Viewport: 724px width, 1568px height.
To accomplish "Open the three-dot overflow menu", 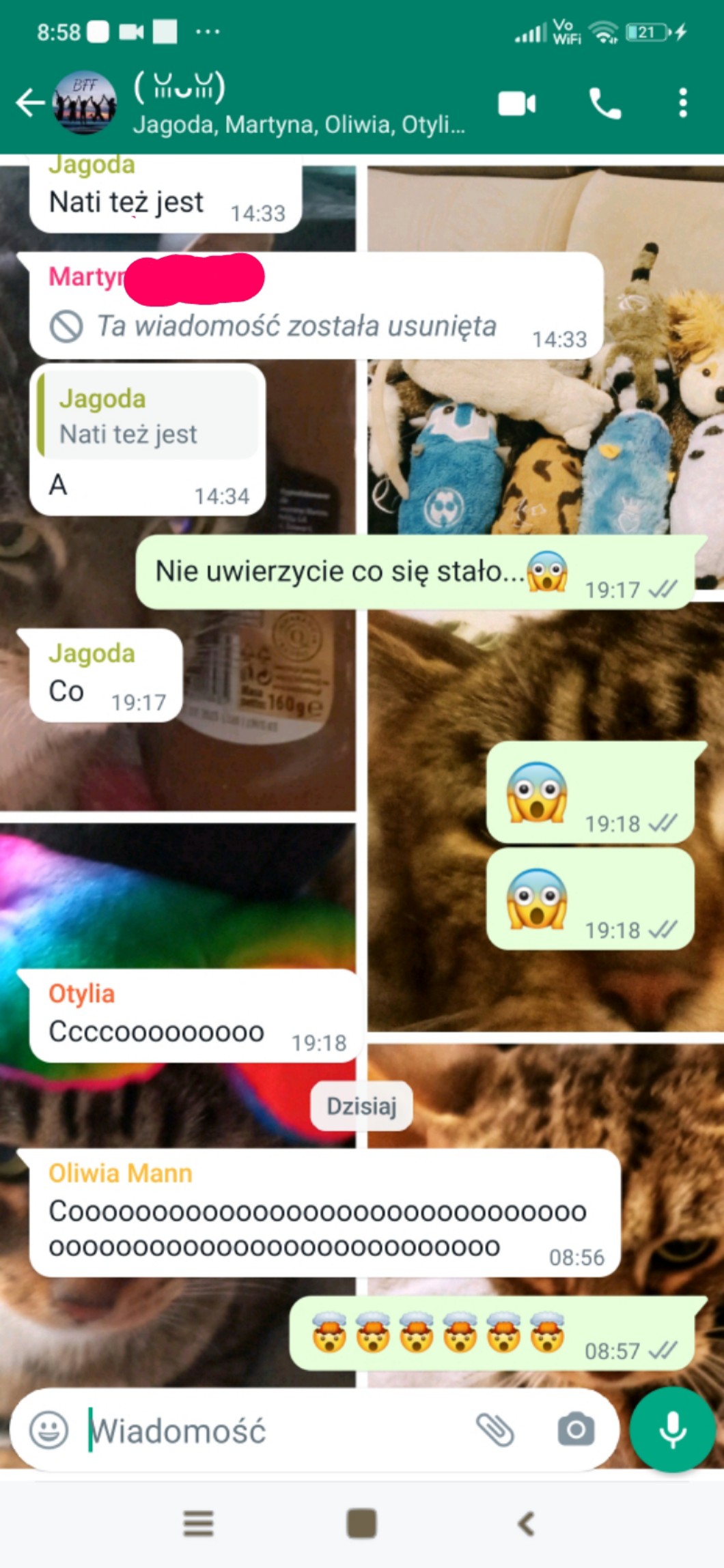I will point(682,104).
